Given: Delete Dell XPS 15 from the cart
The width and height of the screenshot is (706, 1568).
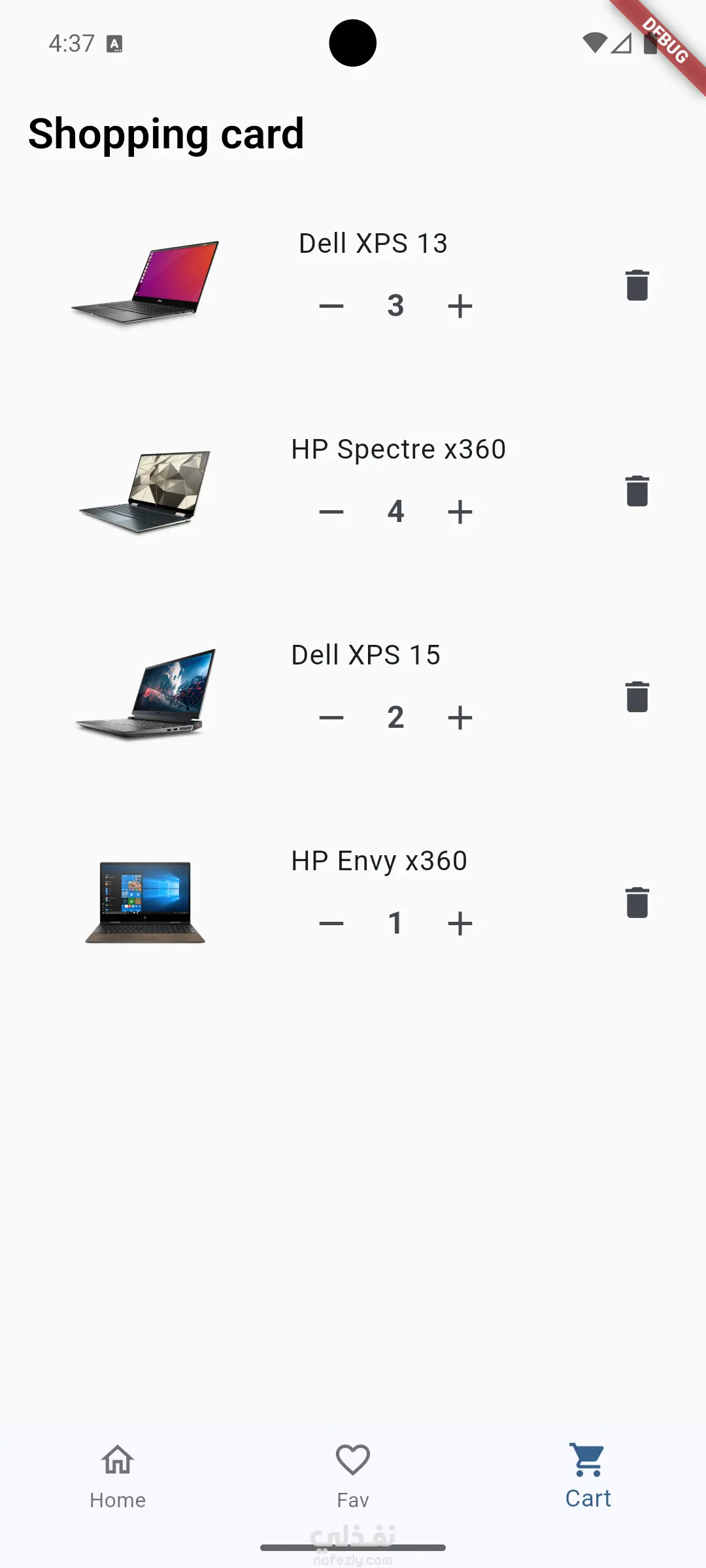Looking at the screenshot, I should pos(637,697).
